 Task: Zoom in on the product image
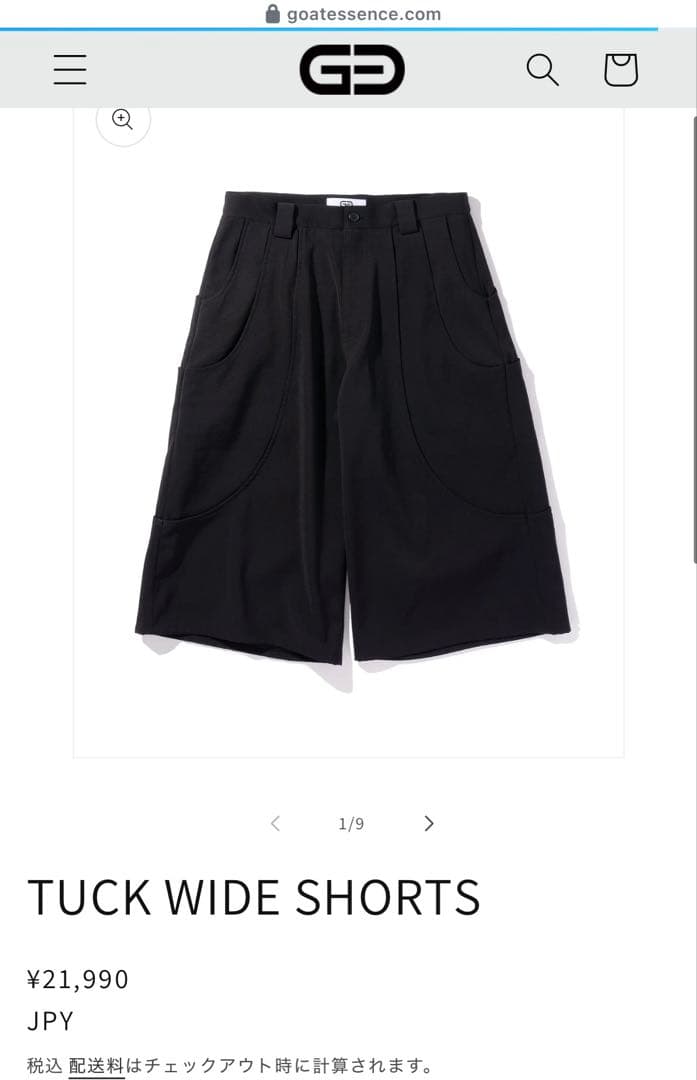[x=123, y=120]
